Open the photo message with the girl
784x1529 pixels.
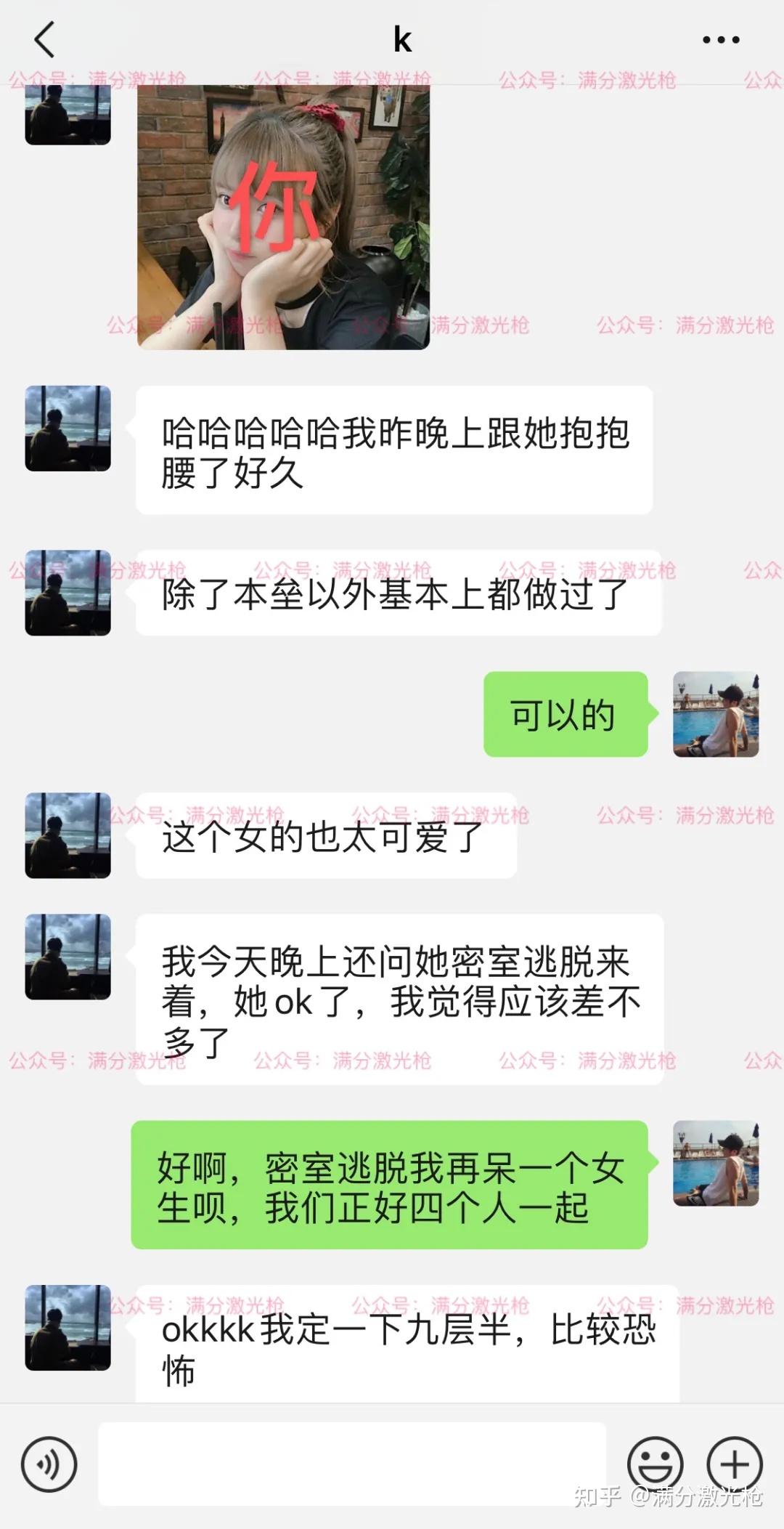coord(283,216)
